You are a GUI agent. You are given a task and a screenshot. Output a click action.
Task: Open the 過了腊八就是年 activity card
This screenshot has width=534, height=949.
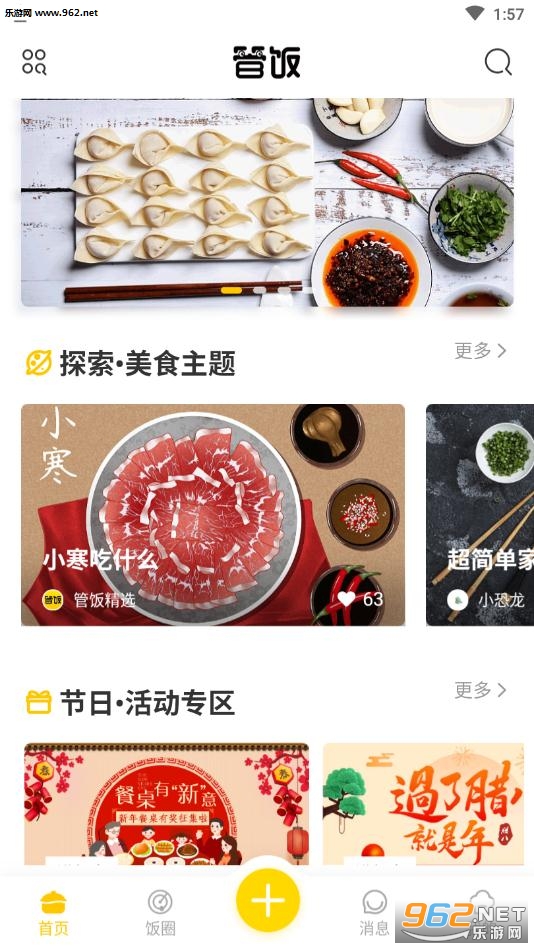(x=423, y=804)
